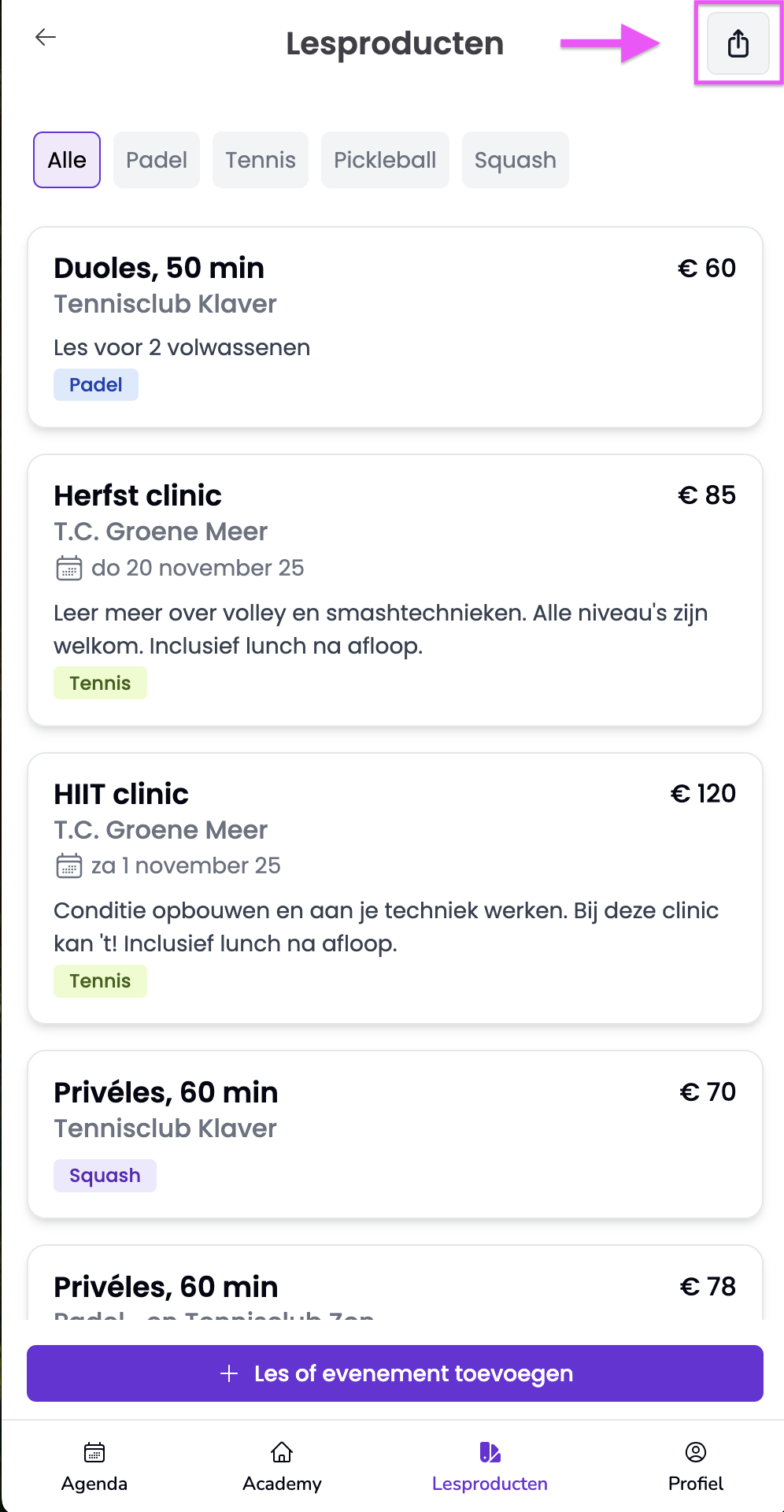This screenshot has width=784, height=1512.
Task: Select the Padel filter chip
Action: click(156, 160)
